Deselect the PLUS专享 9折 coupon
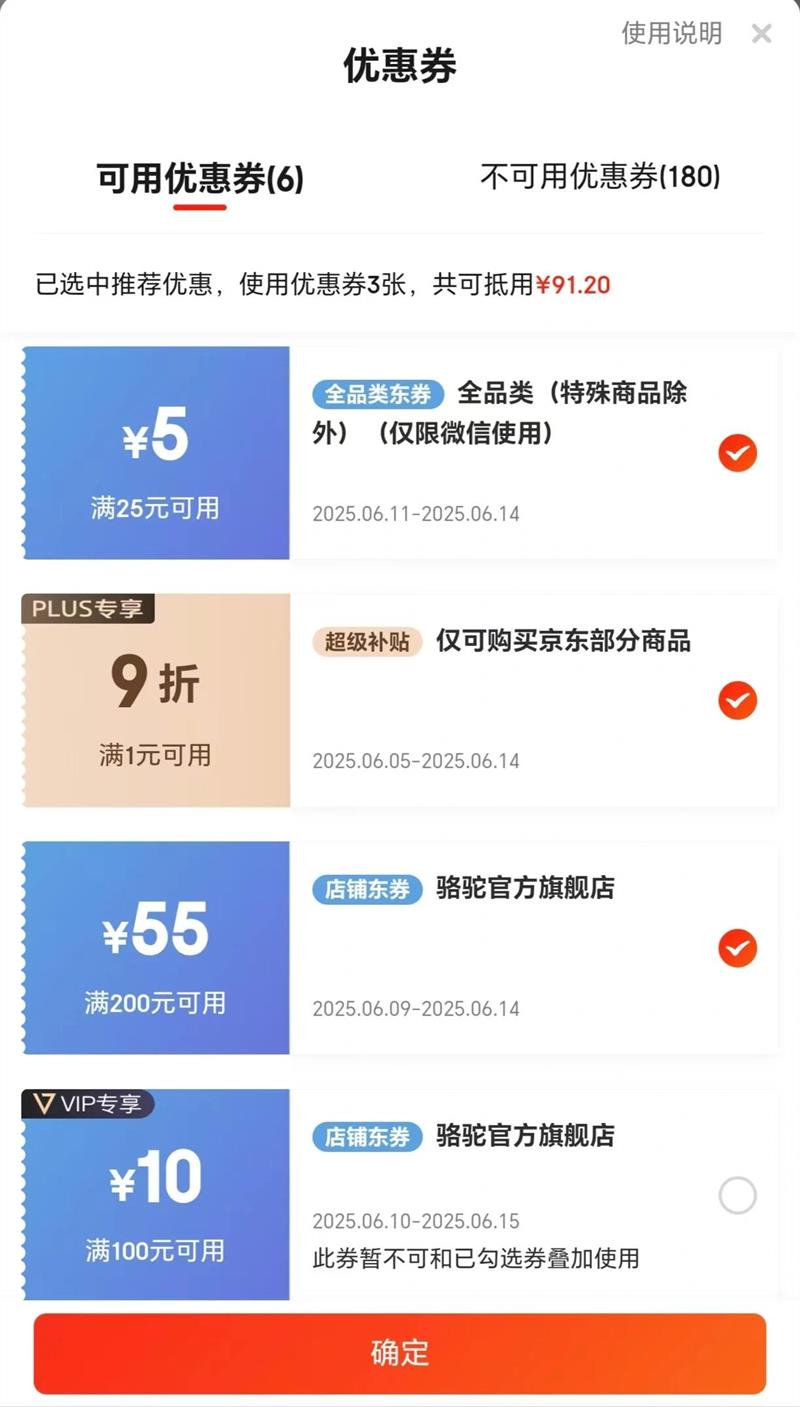Screen dimensions: 800x1407 (738, 700)
